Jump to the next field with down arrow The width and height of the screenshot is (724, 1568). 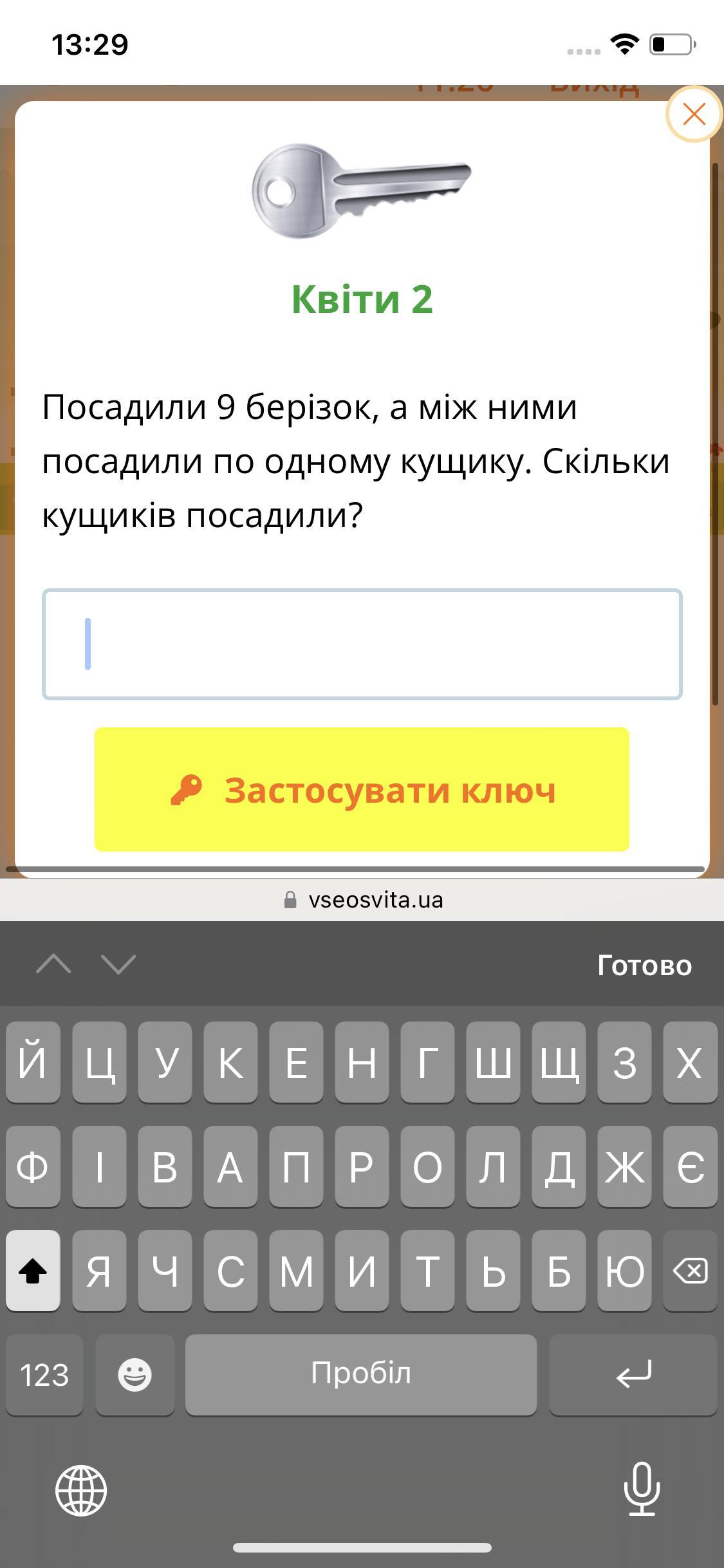coord(118,964)
